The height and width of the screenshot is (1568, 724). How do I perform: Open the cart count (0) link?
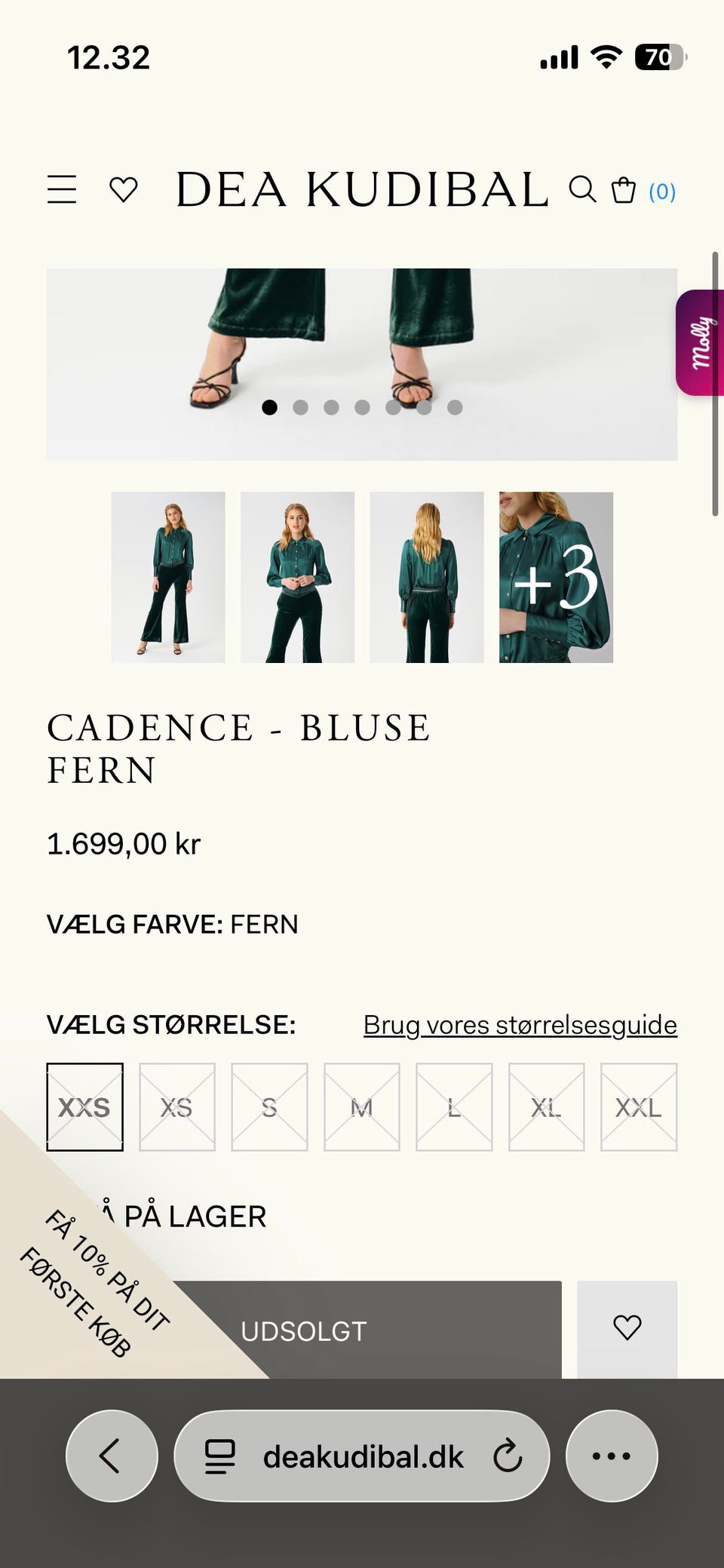click(x=661, y=191)
